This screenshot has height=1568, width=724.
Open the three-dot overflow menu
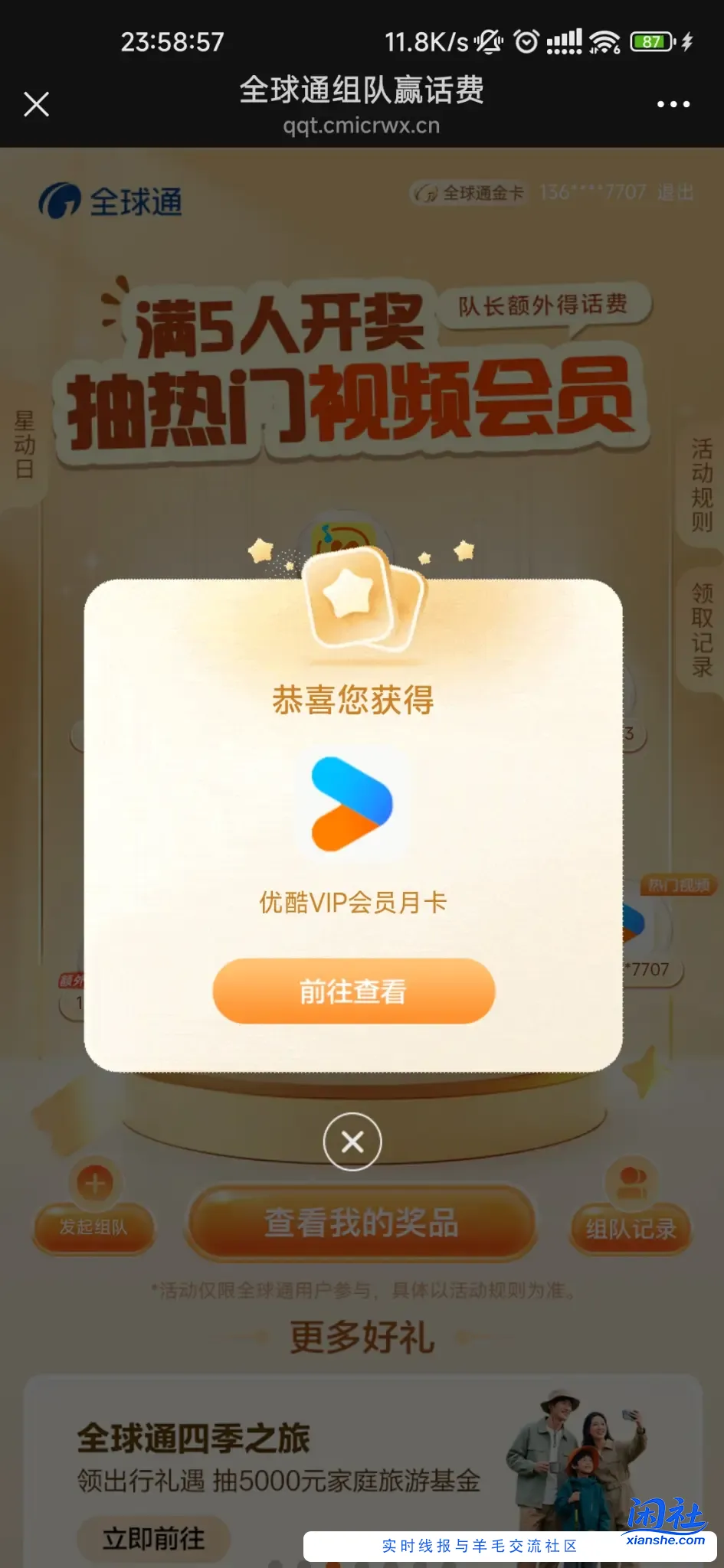click(x=673, y=104)
